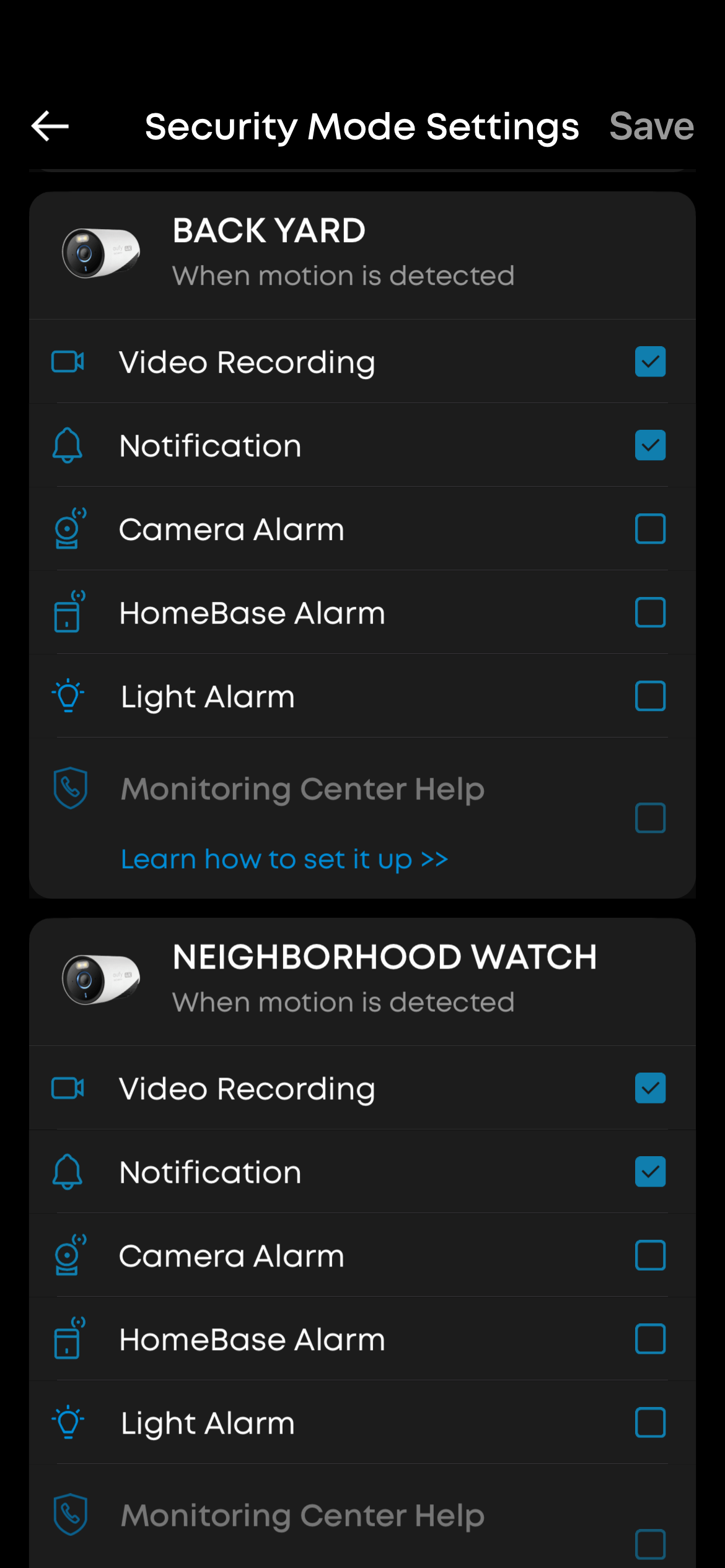Turn on HomeBase Alarm for NEIGHBORHOOD WATCH

click(650, 1339)
